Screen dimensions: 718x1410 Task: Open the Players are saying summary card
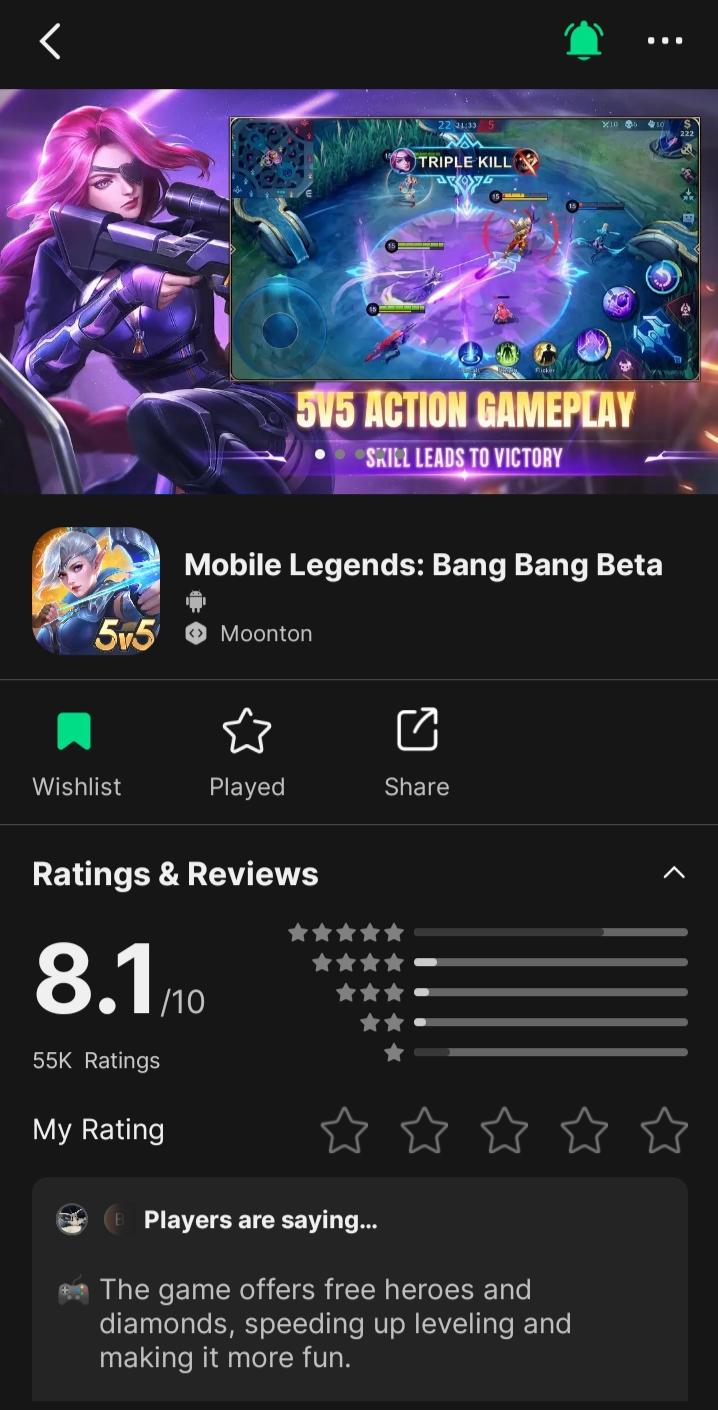(x=359, y=1290)
